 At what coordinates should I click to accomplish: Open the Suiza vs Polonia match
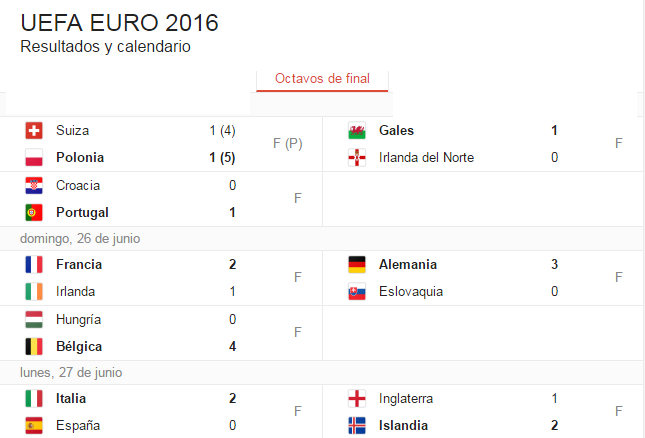pyautogui.click(x=160, y=144)
